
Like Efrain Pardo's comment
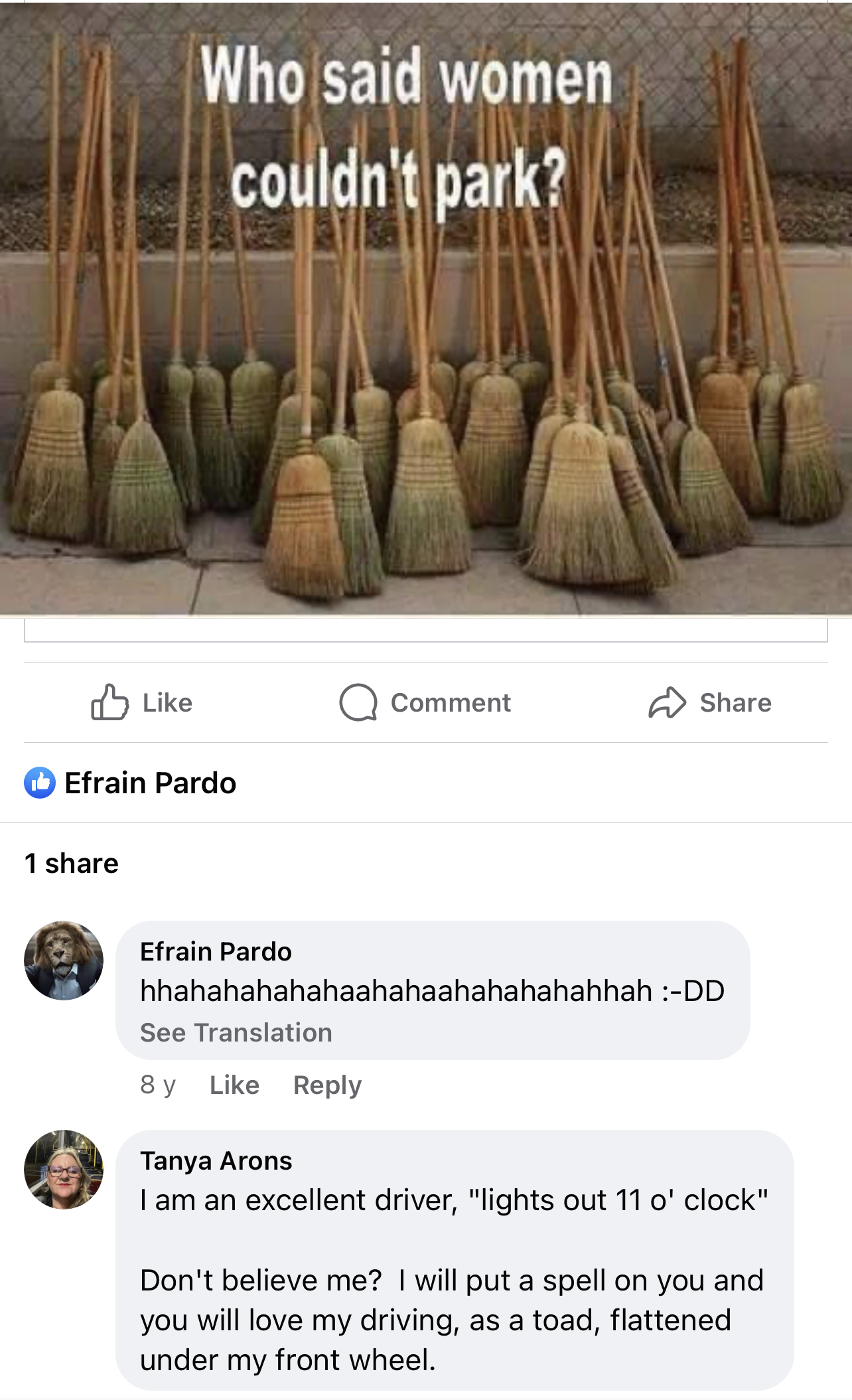coord(234,1085)
